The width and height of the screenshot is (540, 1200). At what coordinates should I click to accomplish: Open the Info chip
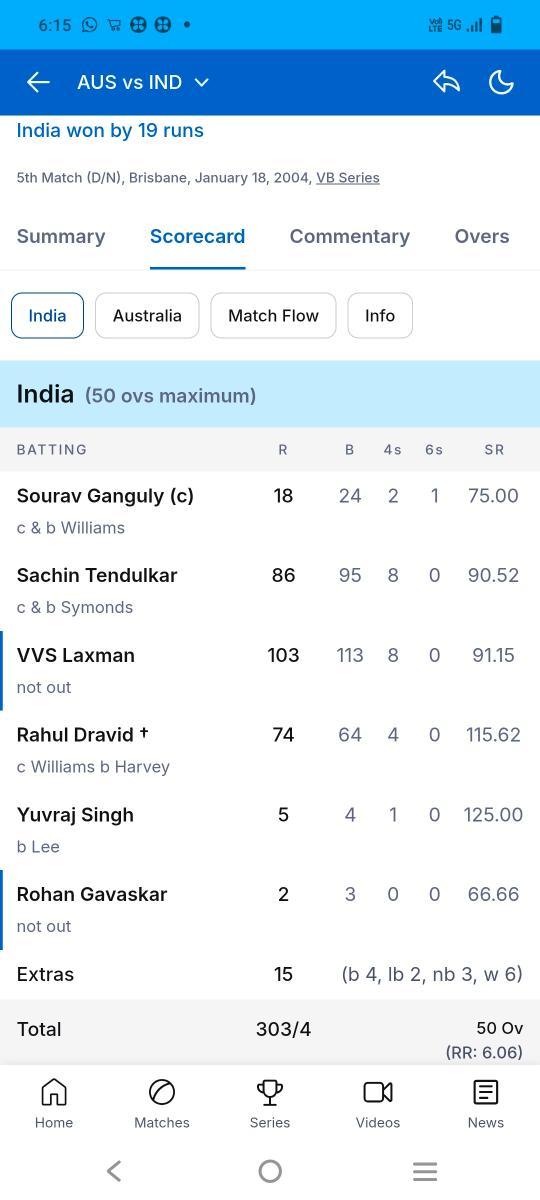click(x=380, y=315)
